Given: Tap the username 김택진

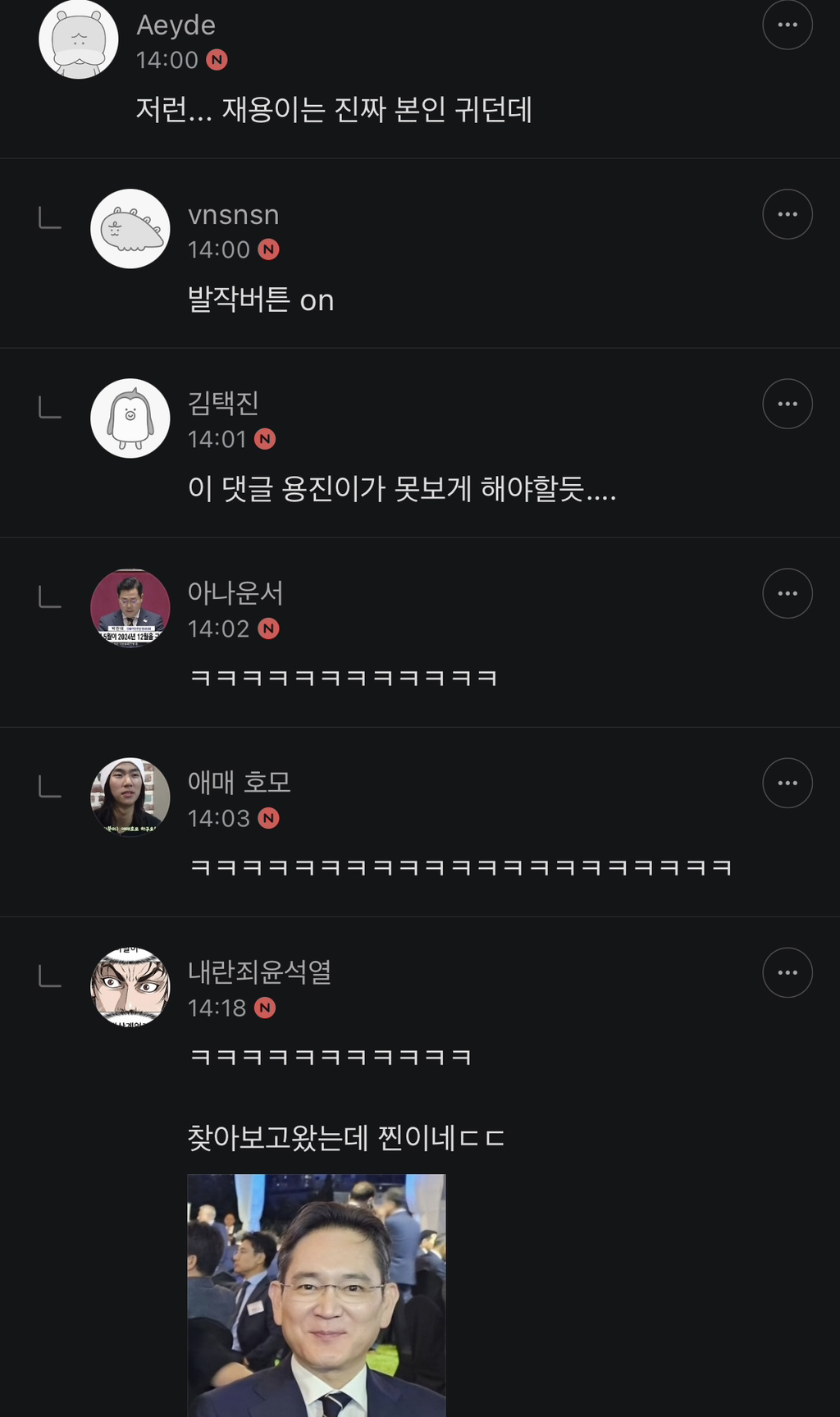Looking at the screenshot, I should [223, 403].
